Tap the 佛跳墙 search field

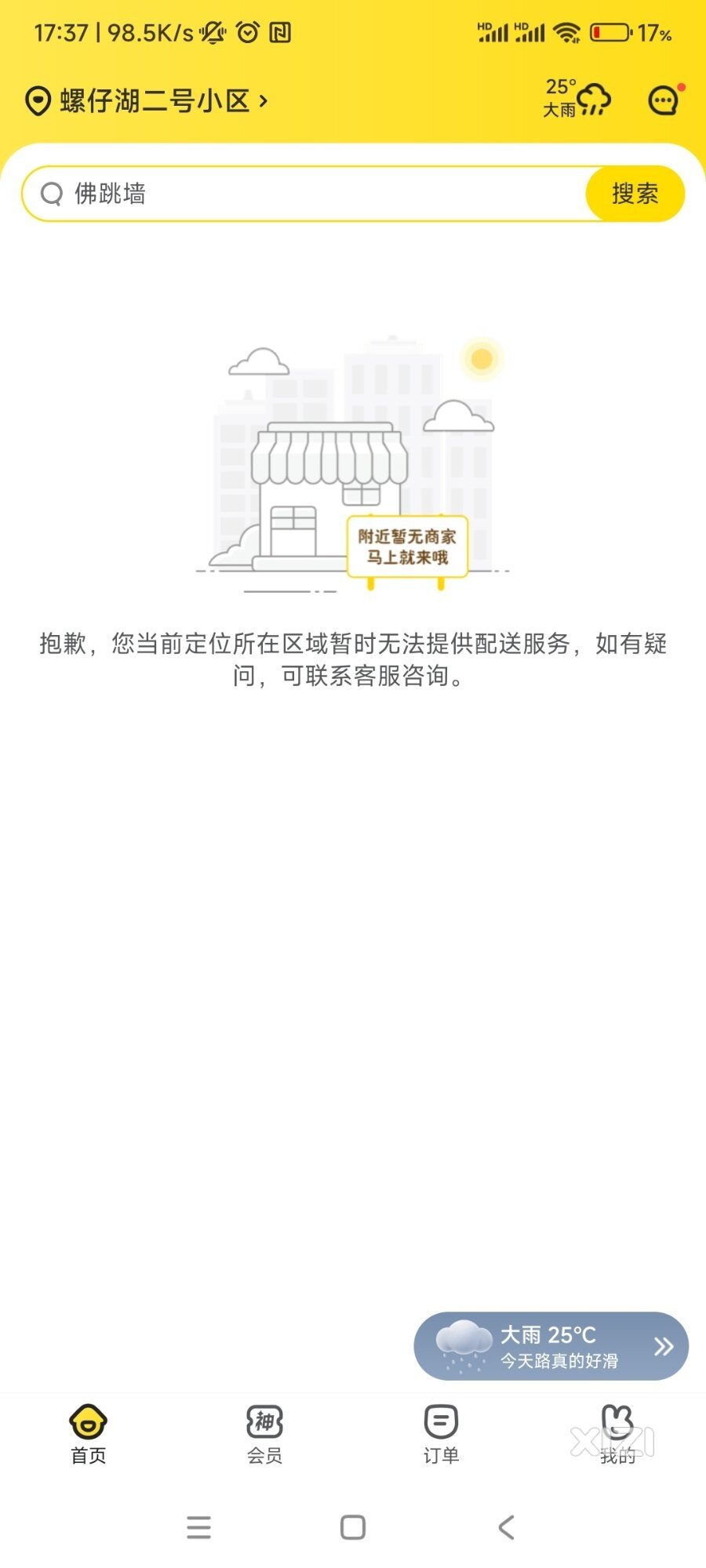click(314, 194)
